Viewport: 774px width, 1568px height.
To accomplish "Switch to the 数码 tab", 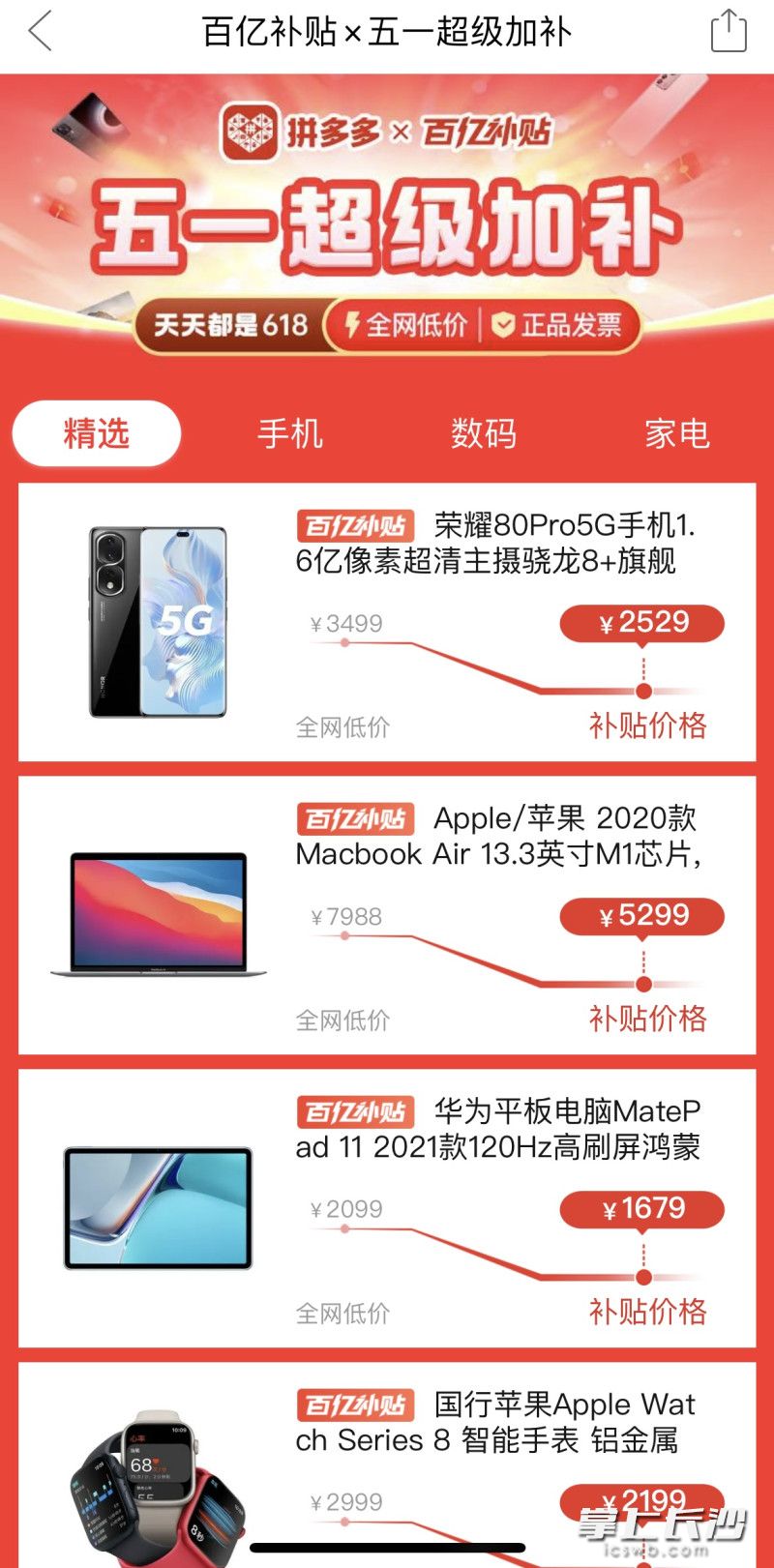I will click(x=483, y=433).
